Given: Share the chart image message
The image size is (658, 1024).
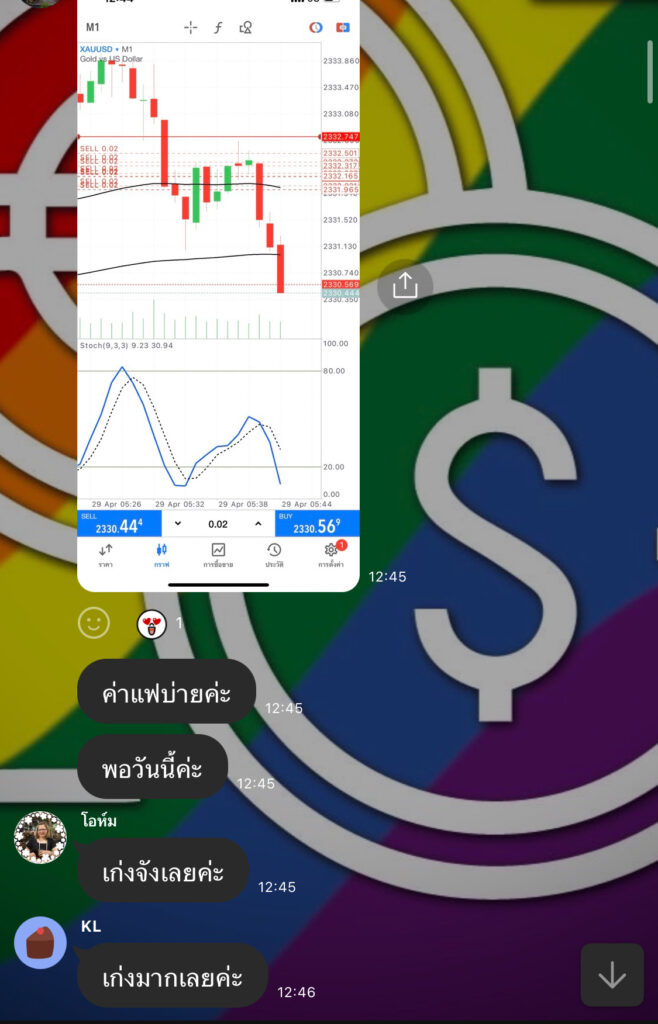Looking at the screenshot, I should point(405,286).
